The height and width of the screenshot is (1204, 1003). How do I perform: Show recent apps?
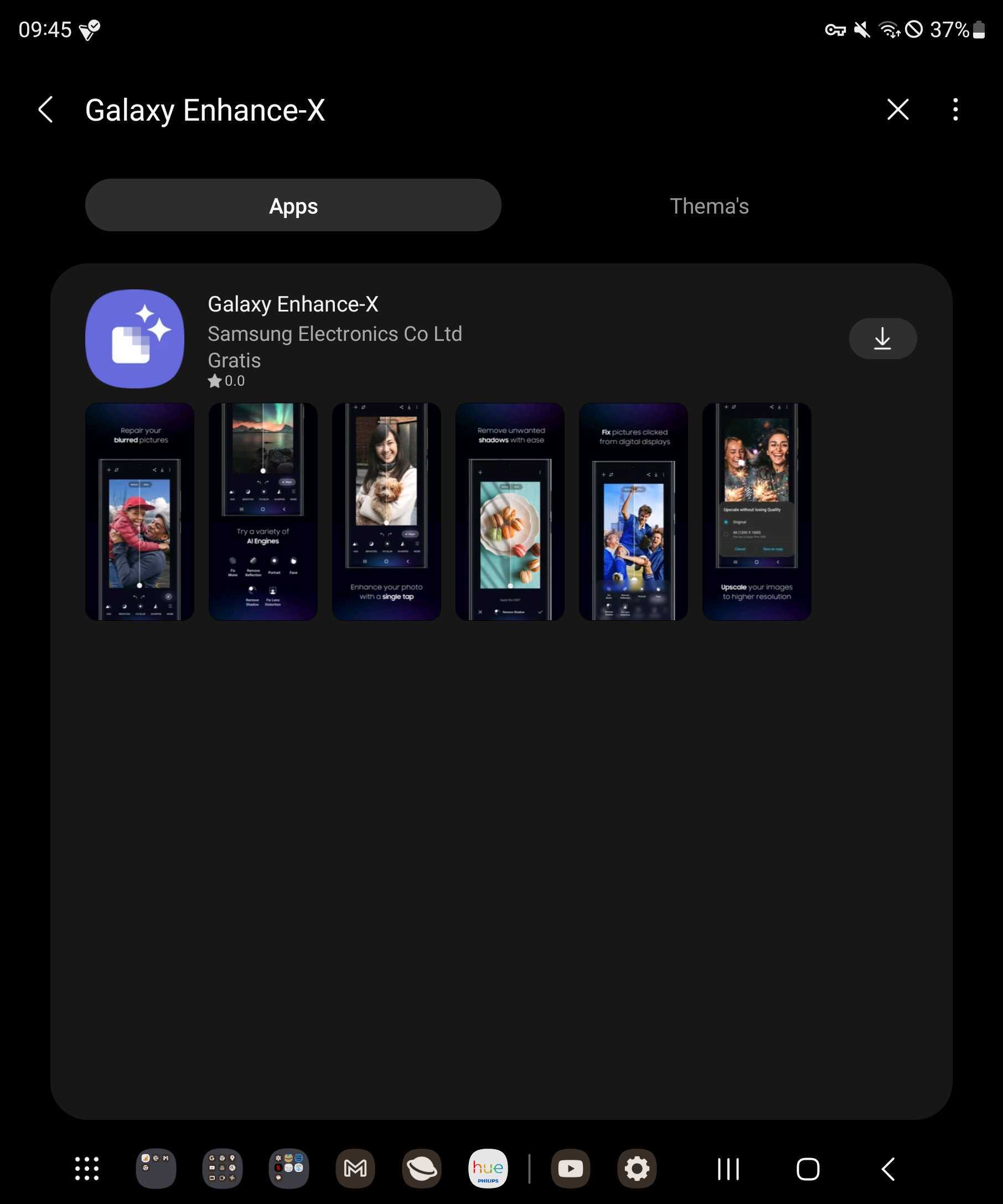pyautogui.click(x=728, y=1169)
